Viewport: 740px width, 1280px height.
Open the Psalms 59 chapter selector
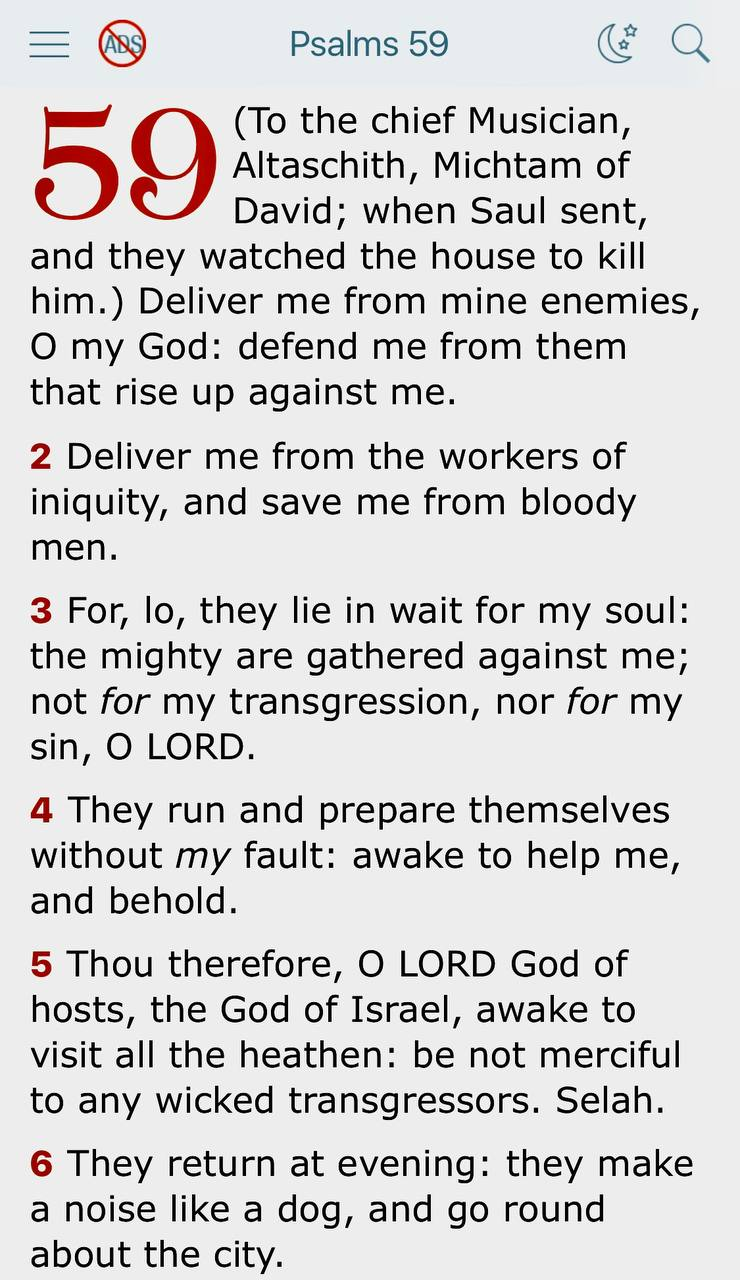click(x=369, y=44)
